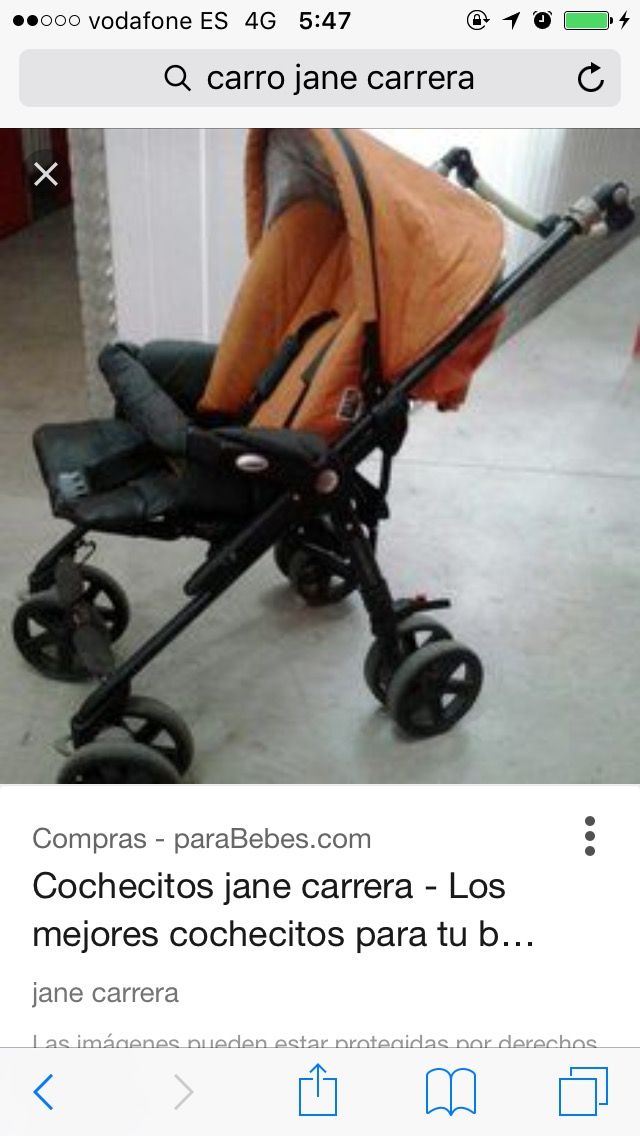The width and height of the screenshot is (640, 1136).
Task: Close the image preview
Action: [x=45, y=175]
